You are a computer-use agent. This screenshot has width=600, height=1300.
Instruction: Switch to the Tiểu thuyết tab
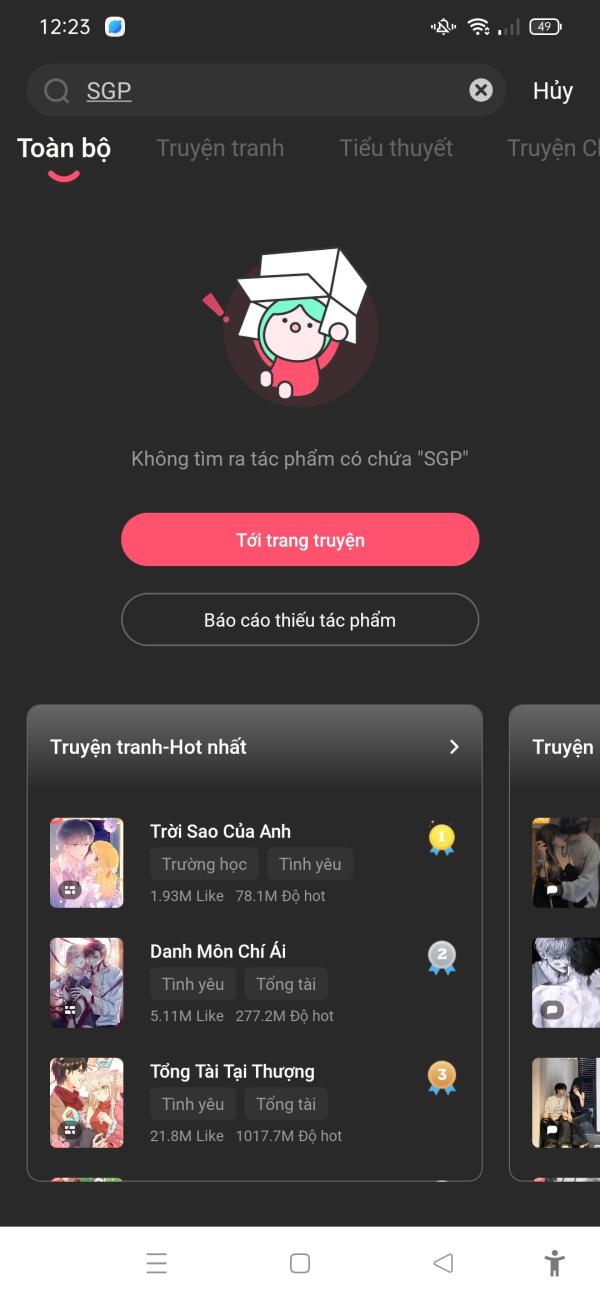click(396, 148)
